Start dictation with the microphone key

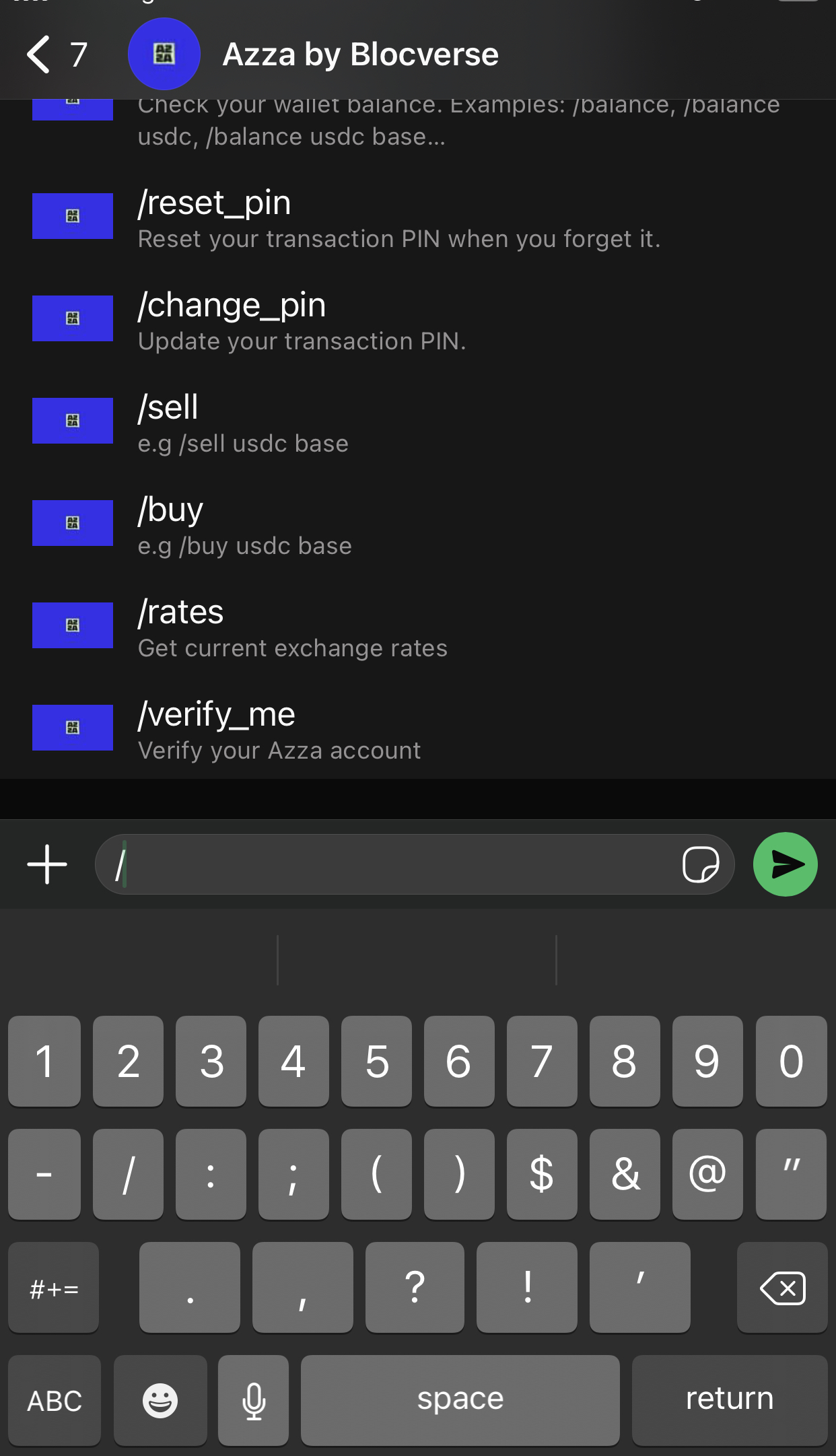tap(254, 1400)
